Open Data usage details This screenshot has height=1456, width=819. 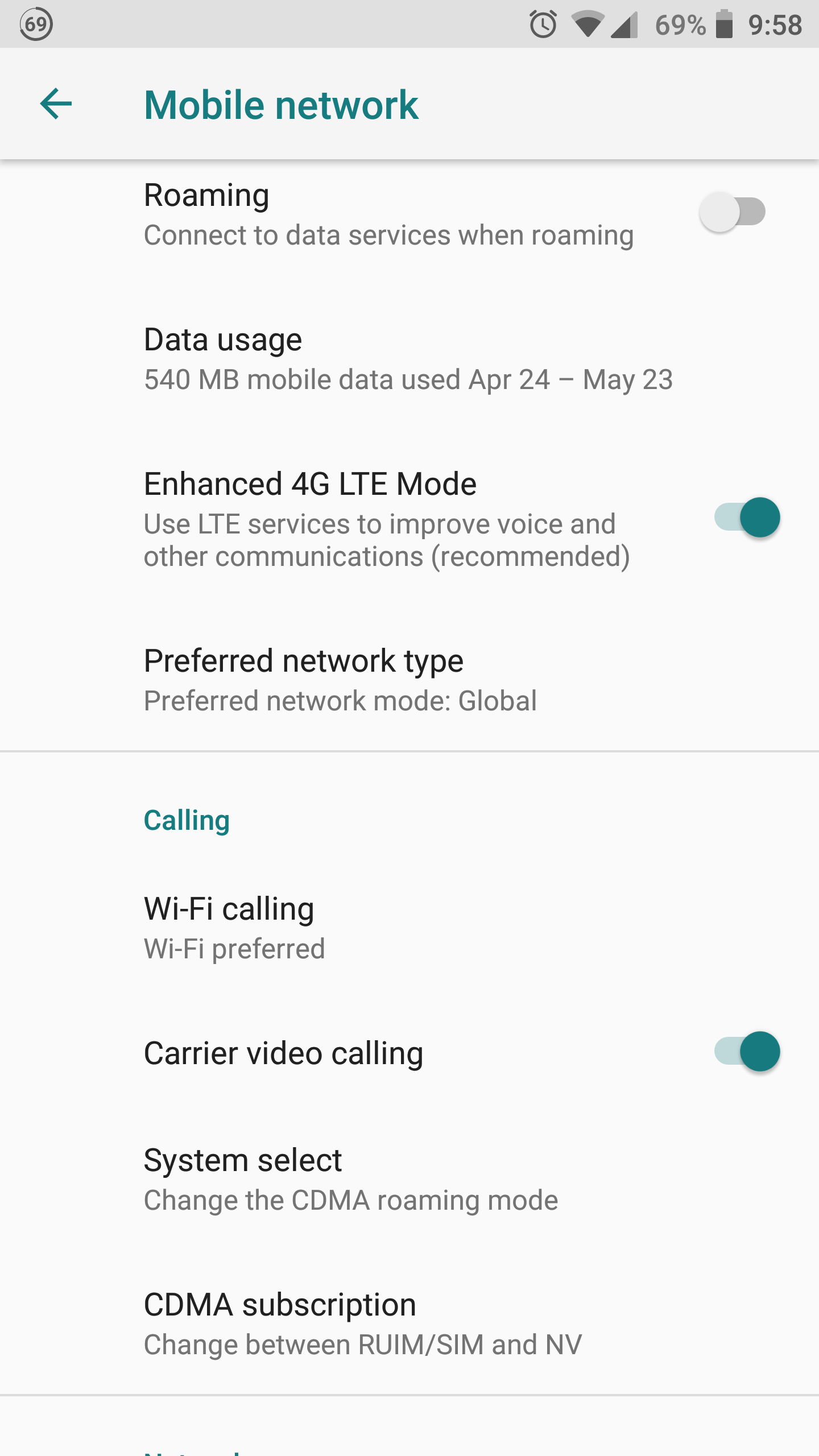coord(407,358)
